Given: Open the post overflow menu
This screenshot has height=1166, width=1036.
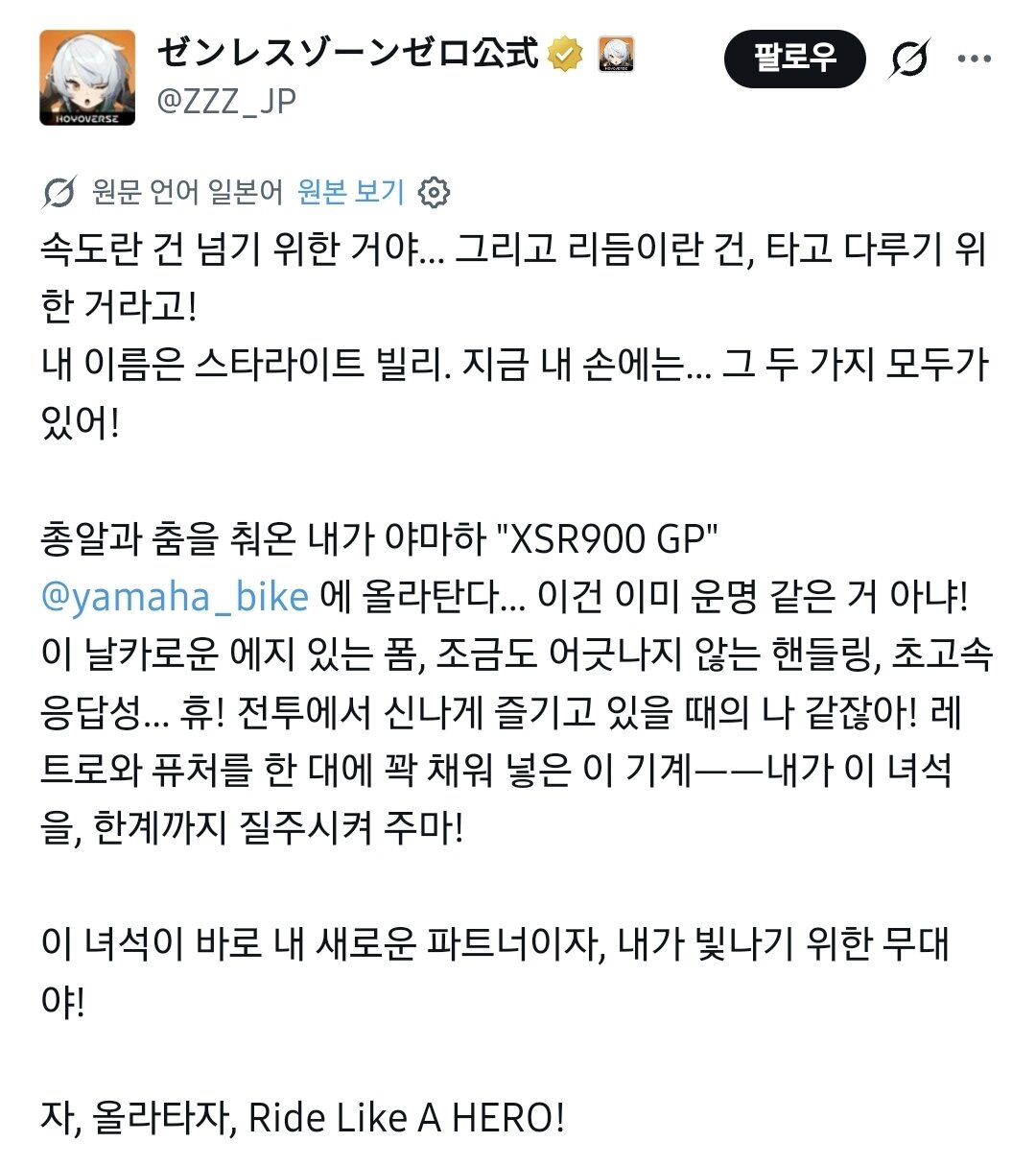Looking at the screenshot, I should pyautogui.click(x=974, y=59).
